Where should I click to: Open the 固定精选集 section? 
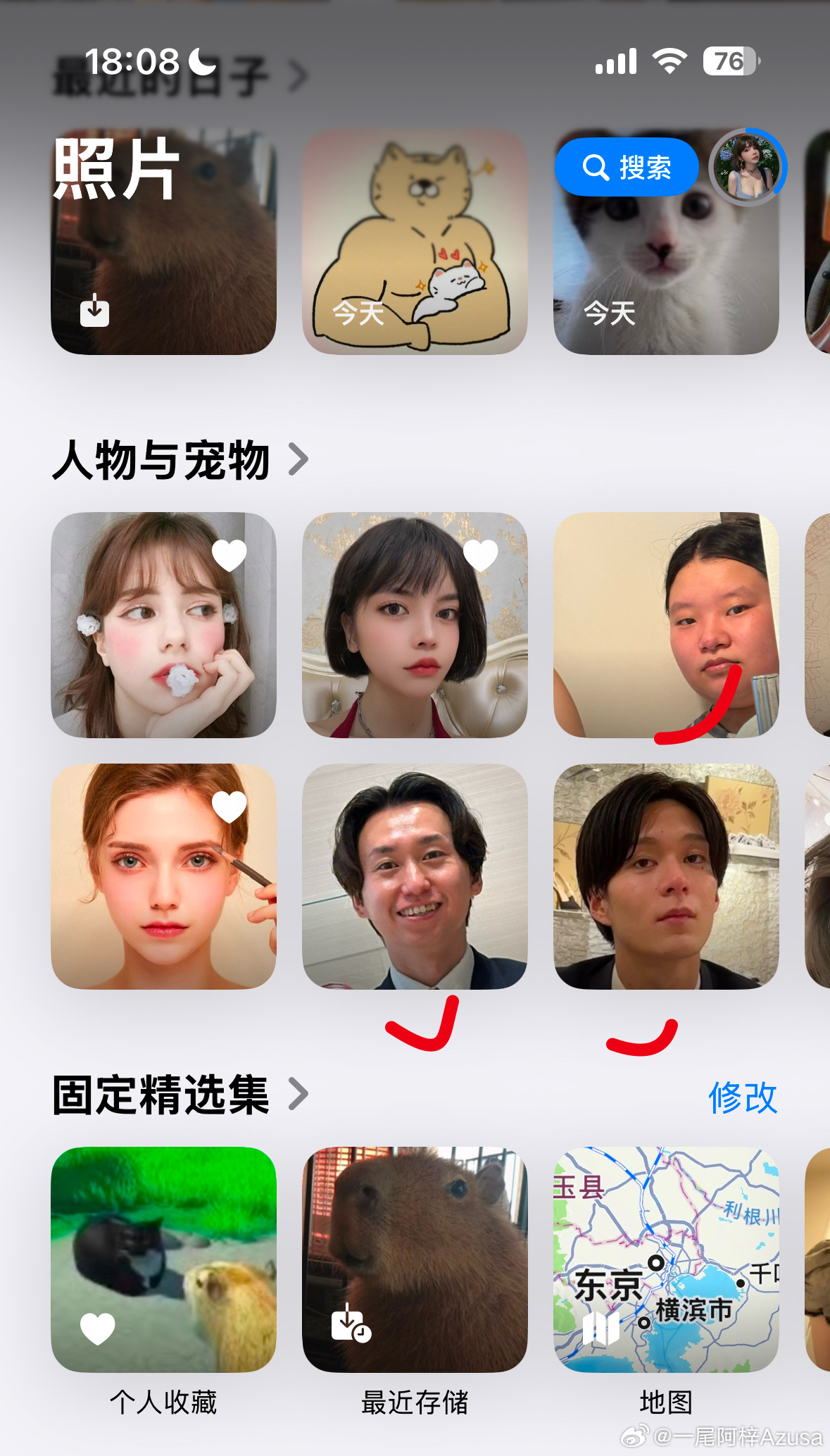[180, 1095]
